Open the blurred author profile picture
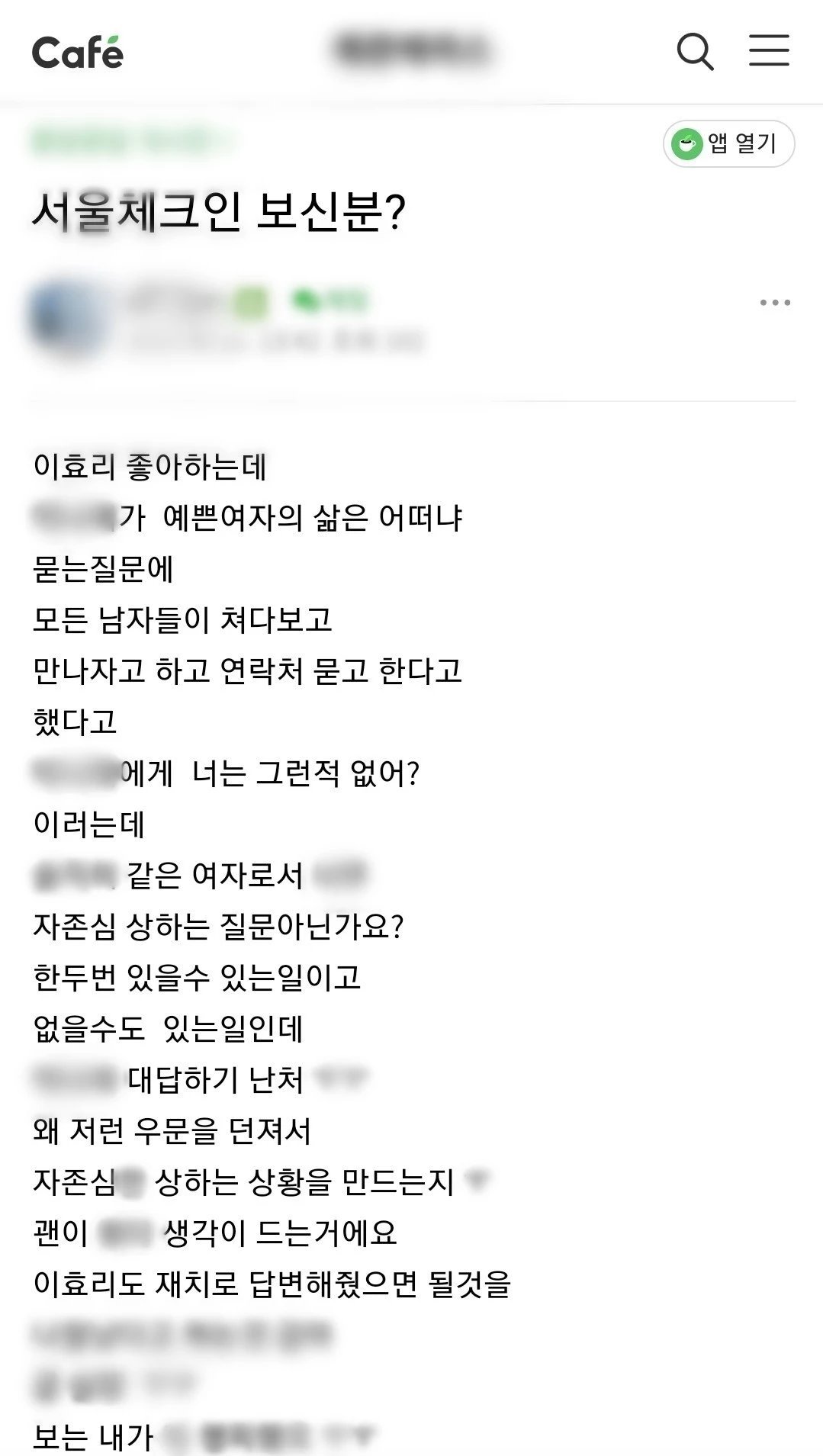This screenshot has width=823, height=1456. [x=67, y=320]
